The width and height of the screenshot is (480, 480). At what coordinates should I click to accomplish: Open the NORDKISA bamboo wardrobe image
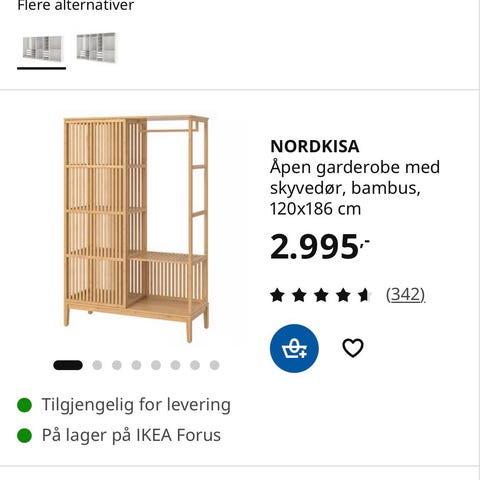coord(136,229)
